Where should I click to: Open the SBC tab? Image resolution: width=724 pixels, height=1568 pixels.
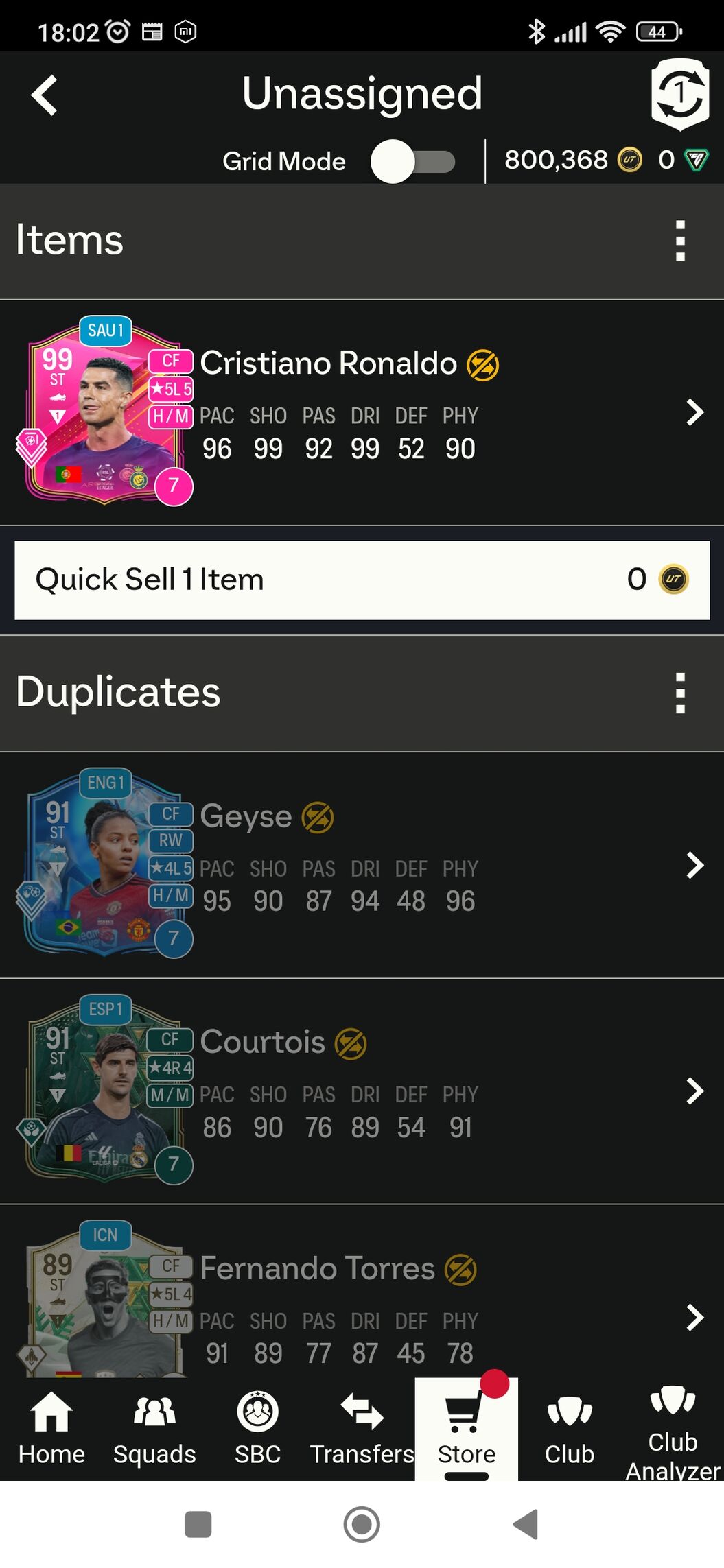point(258,1429)
